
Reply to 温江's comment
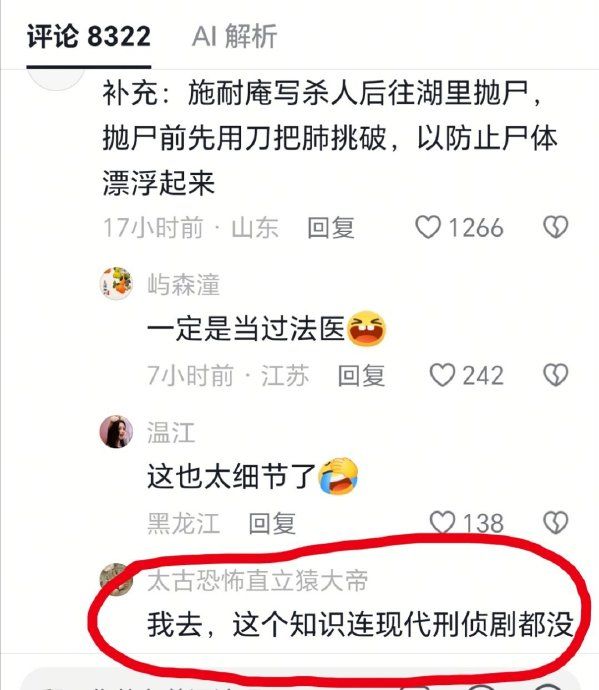[272, 523]
